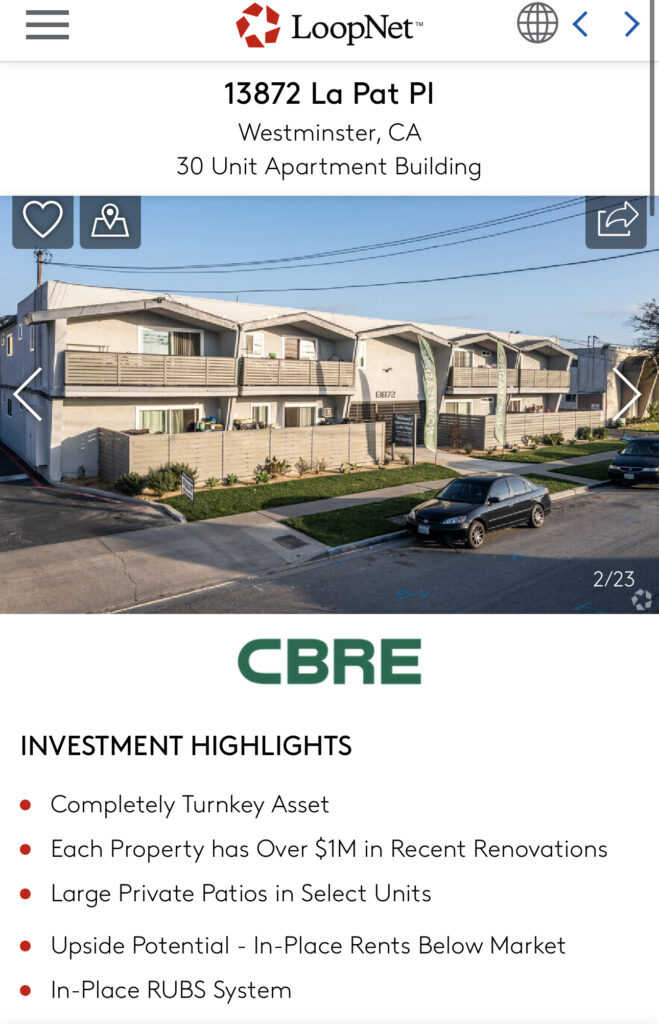Open the hamburger menu

tap(47, 25)
